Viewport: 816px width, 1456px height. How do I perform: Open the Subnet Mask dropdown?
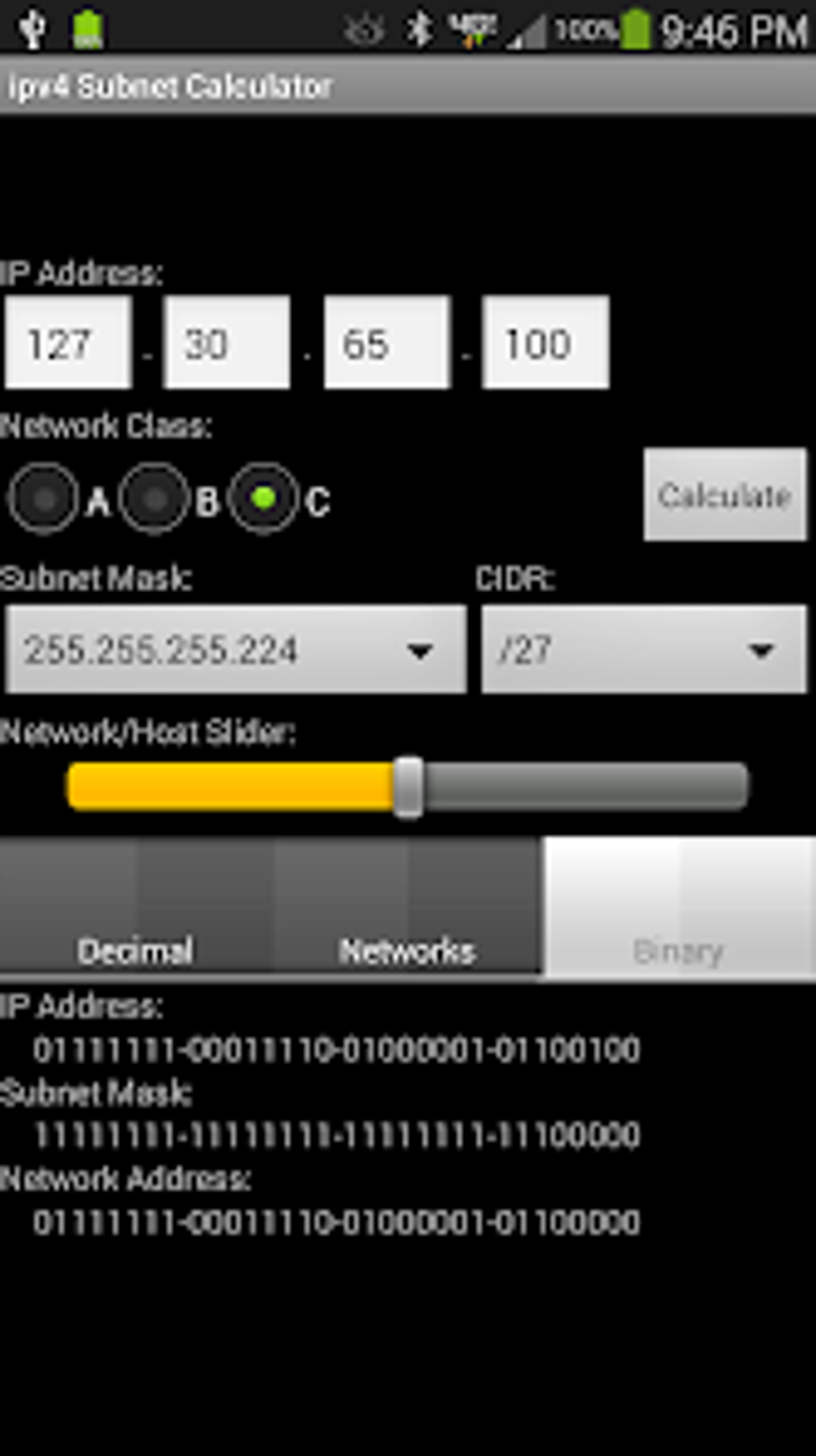point(236,649)
